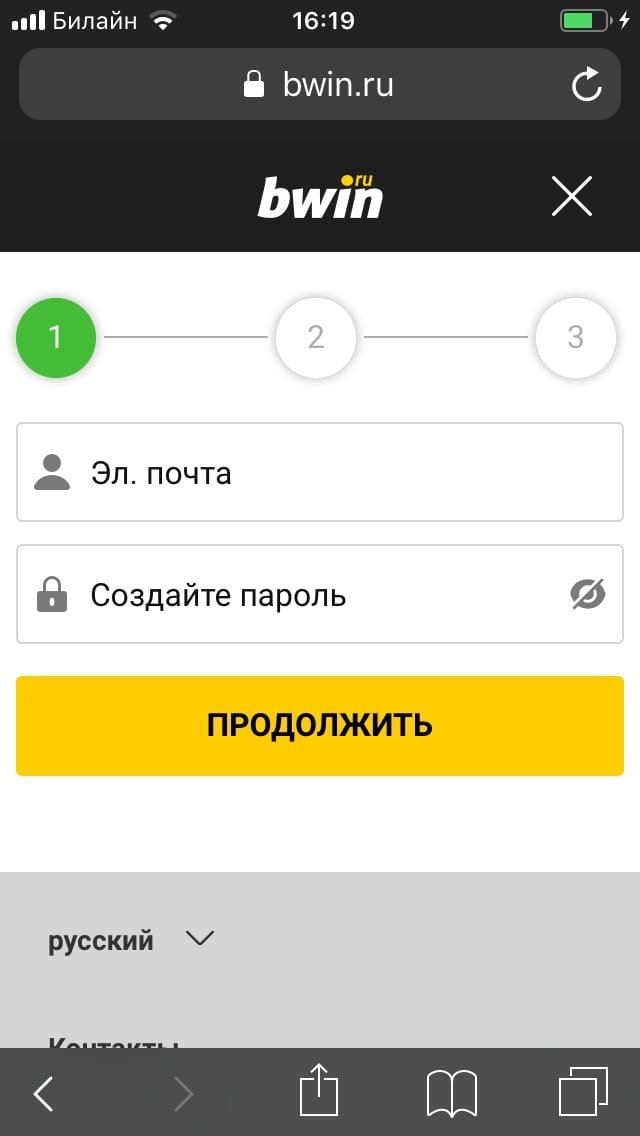Tap the Создайте пароль password field

click(x=300, y=595)
